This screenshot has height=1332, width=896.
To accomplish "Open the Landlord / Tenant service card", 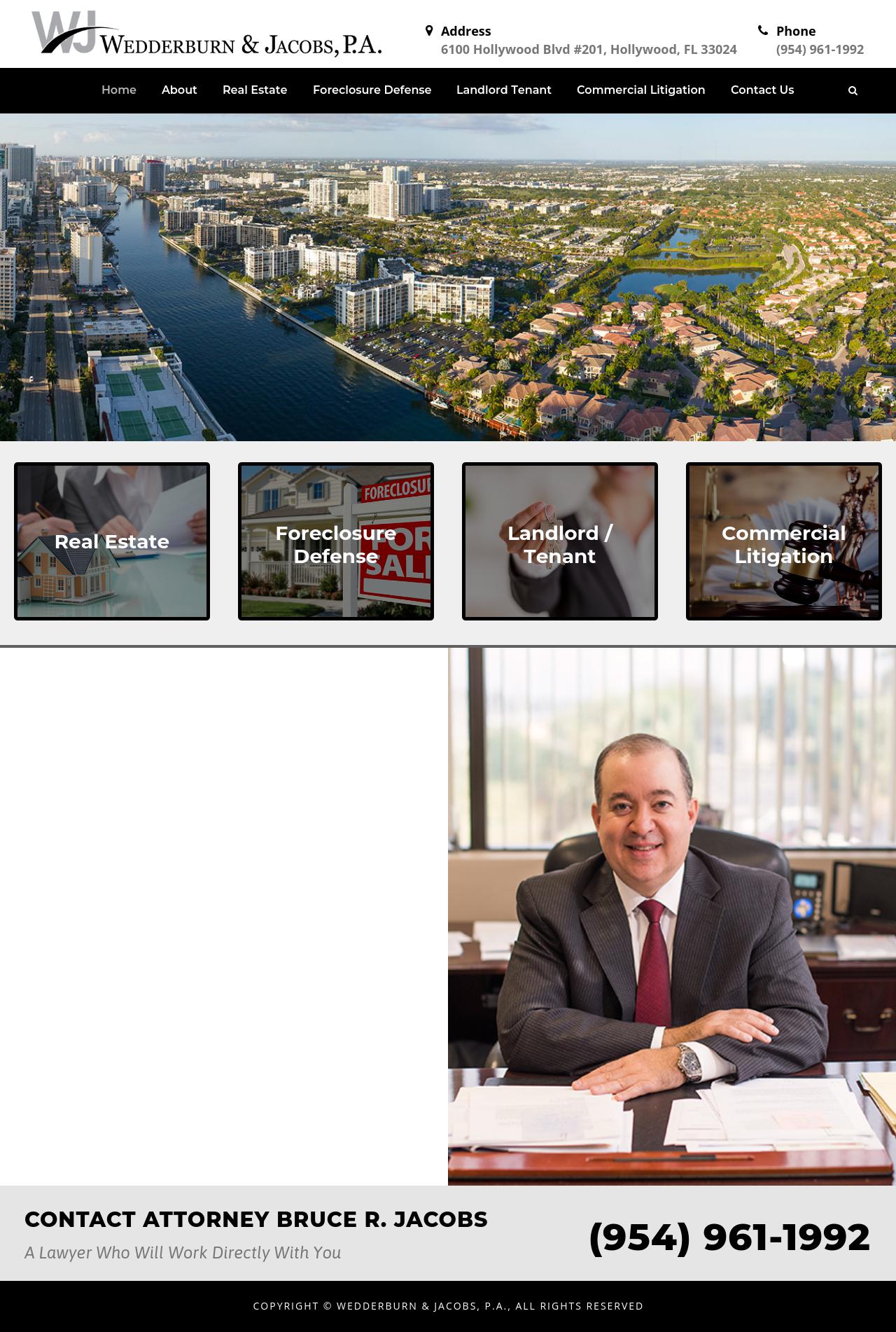I will (x=559, y=541).
